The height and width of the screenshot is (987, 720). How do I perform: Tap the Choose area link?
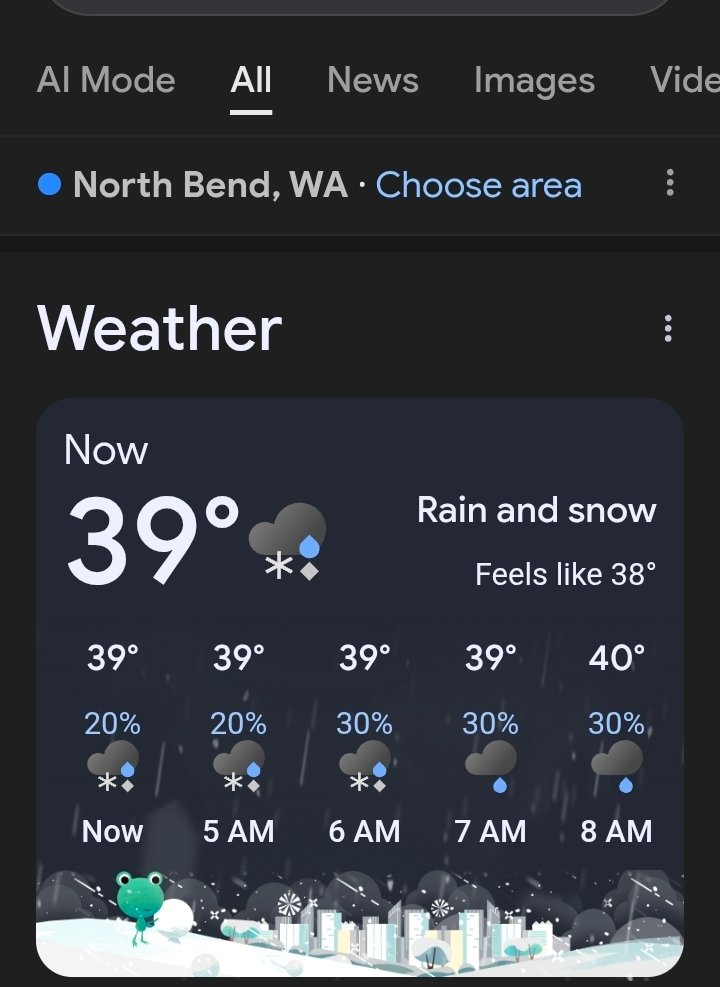click(x=478, y=185)
